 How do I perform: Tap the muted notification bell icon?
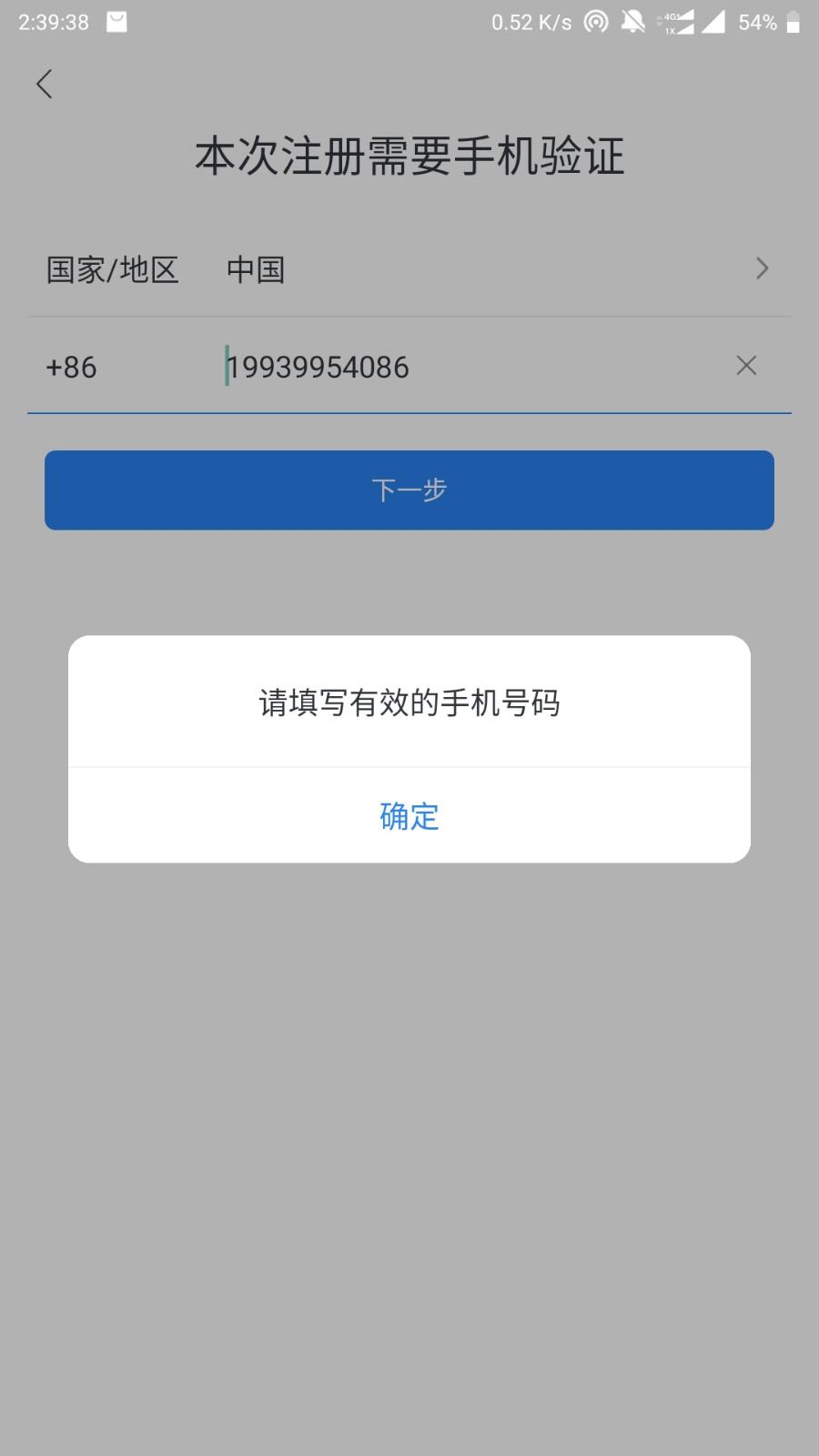[x=634, y=20]
